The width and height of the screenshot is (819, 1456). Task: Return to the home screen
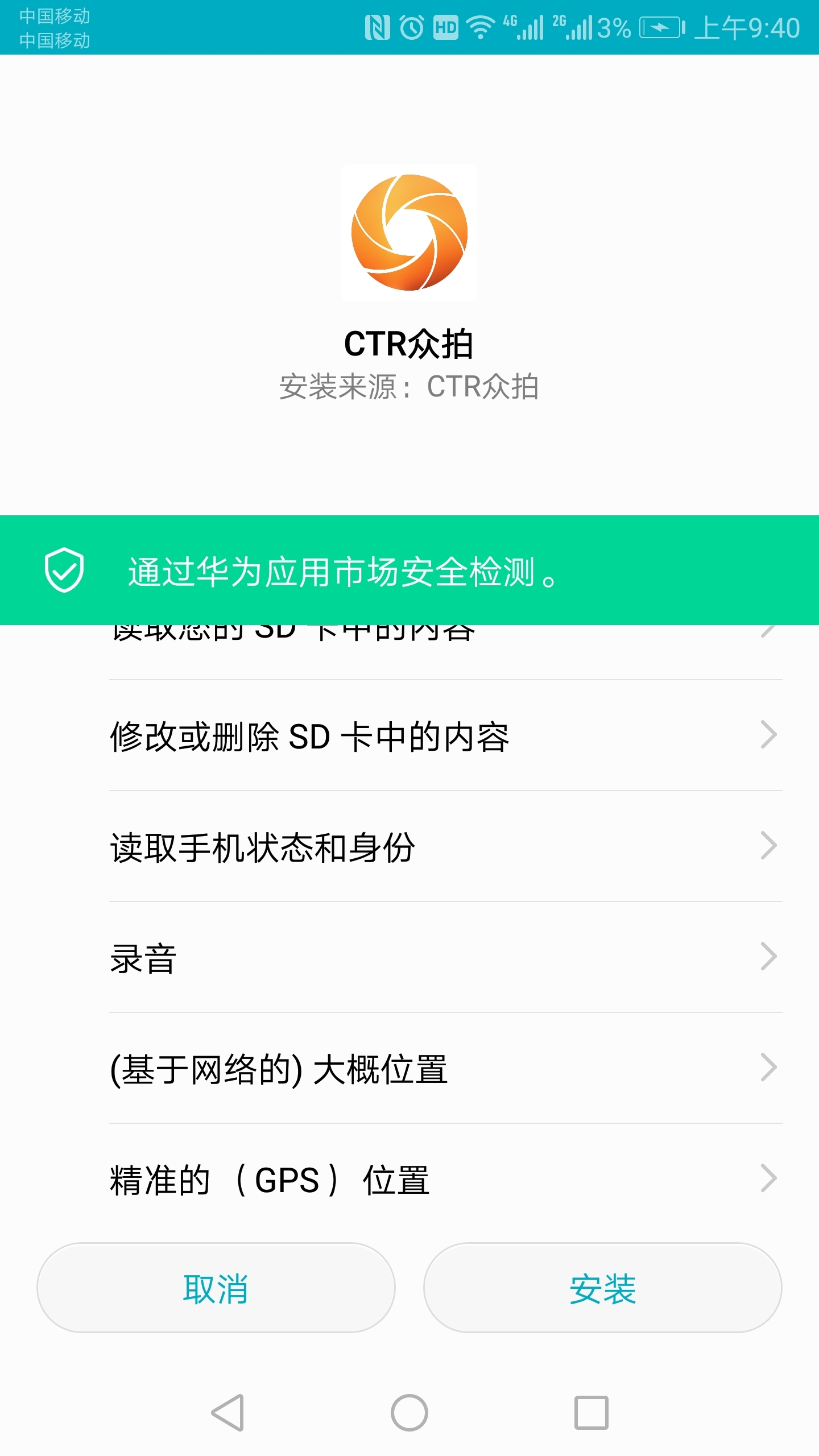[409, 1412]
